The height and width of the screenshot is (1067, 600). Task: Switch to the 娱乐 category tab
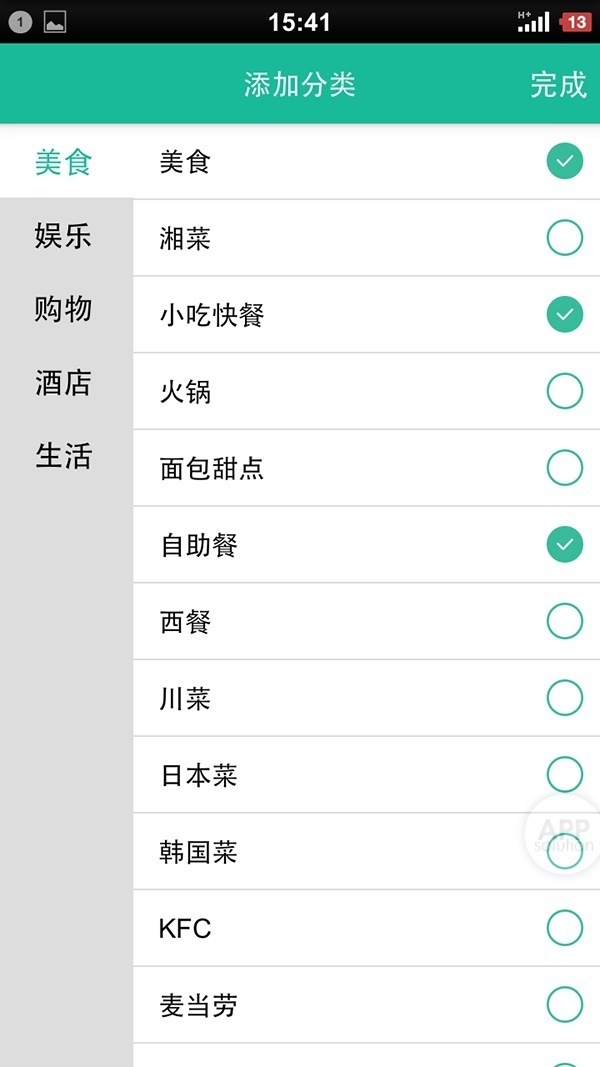[x=63, y=236]
